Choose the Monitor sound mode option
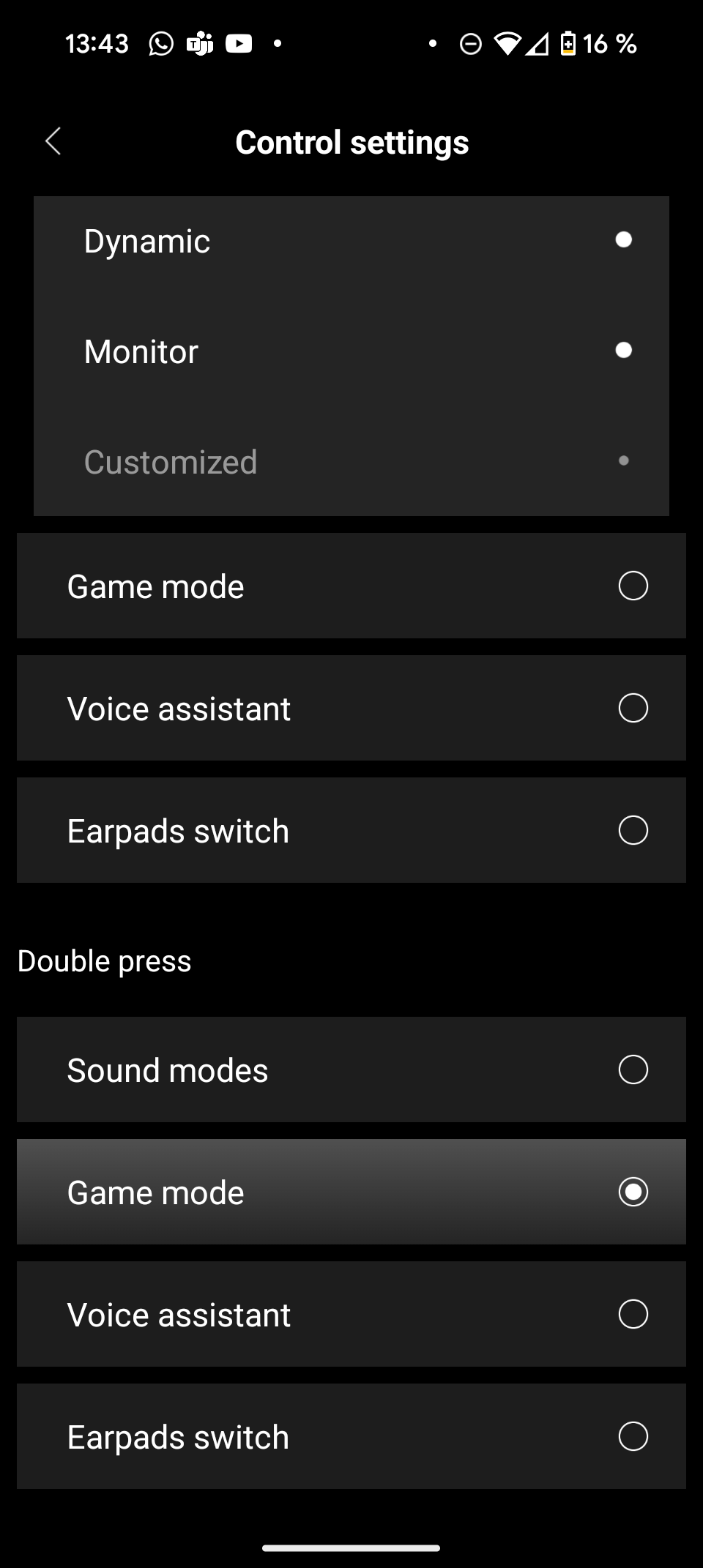This screenshot has width=703, height=1568. coord(351,351)
